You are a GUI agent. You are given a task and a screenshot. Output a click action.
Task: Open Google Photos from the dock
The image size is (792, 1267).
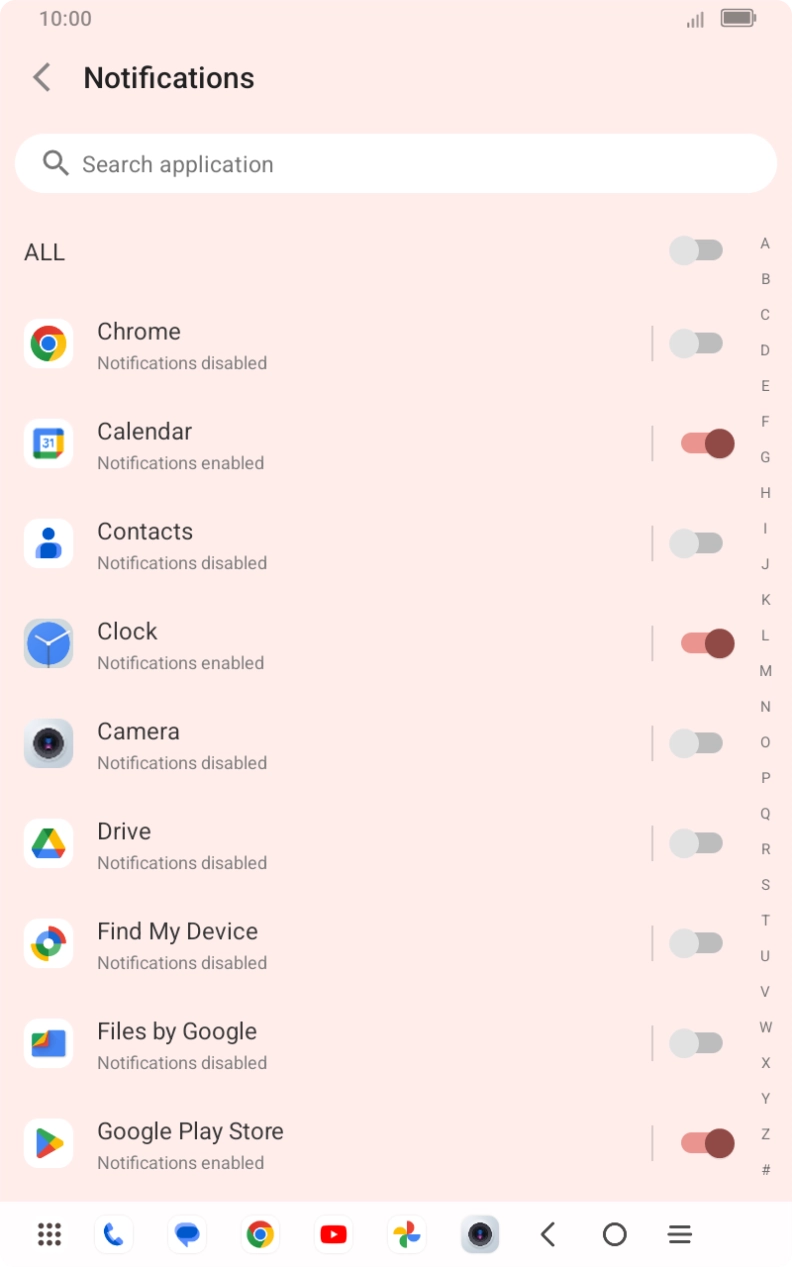(406, 1234)
